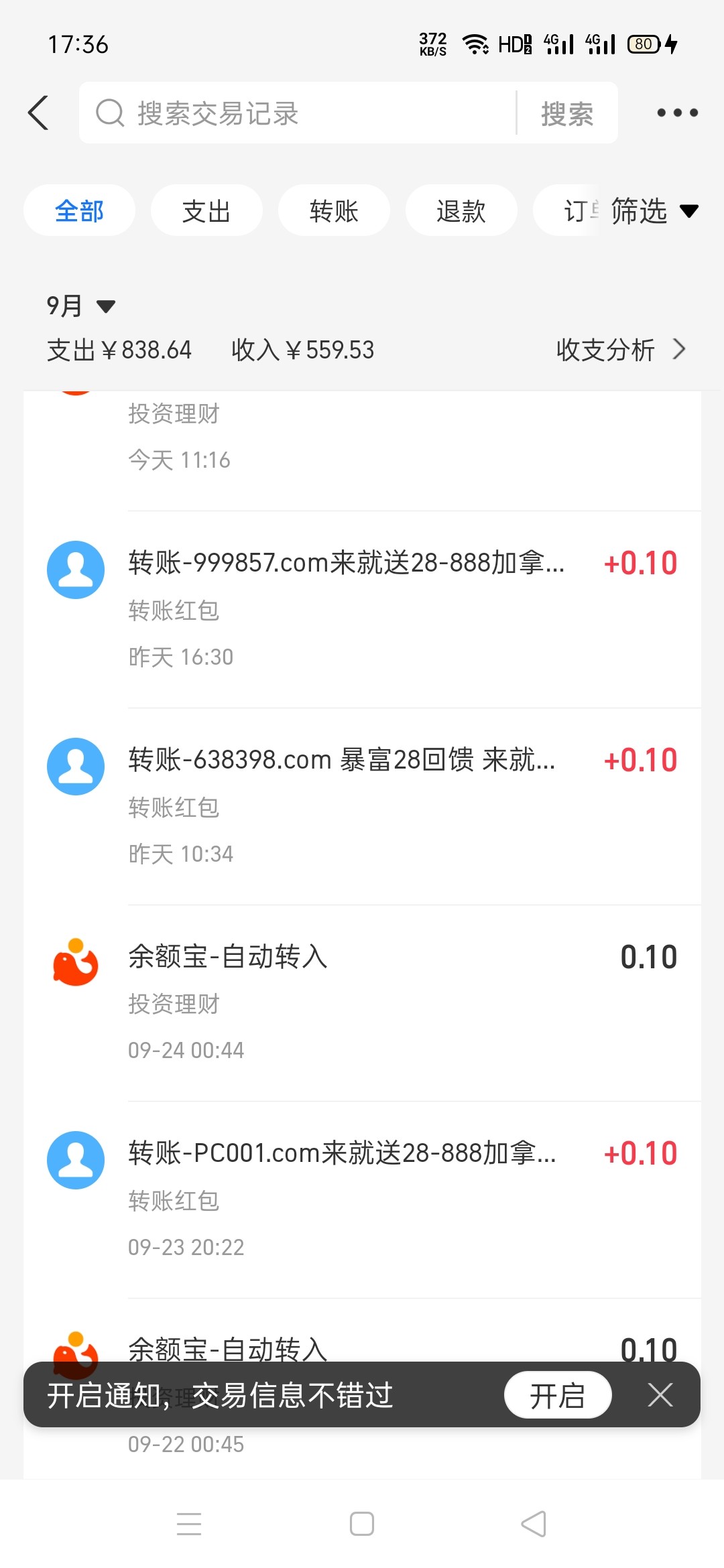The width and height of the screenshot is (724, 1568).
Task: Open 收支分析 income and expense analysis
Action: [621, 349]
